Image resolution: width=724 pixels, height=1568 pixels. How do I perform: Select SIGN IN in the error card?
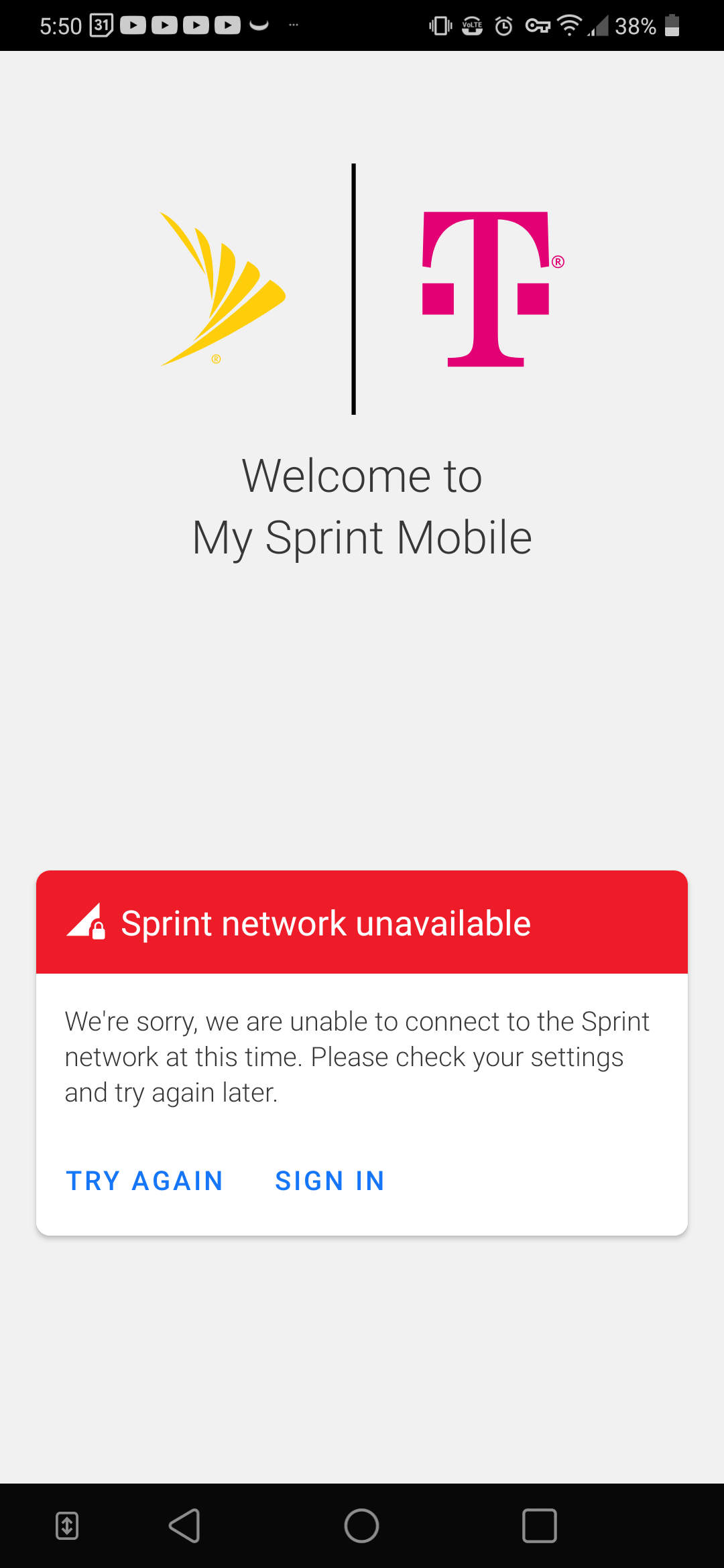click(x=330, y=1181)
